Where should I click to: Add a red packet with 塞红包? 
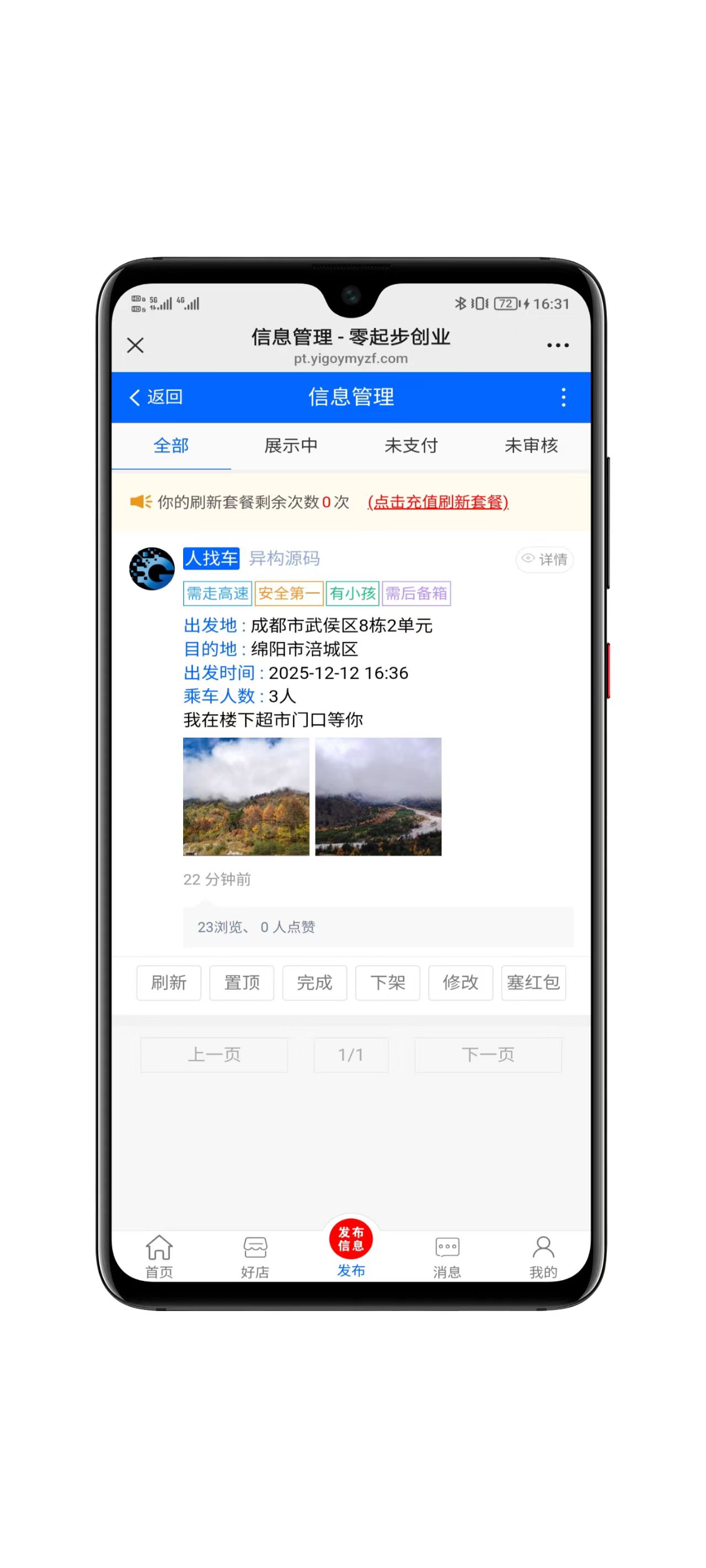(533, 982)
